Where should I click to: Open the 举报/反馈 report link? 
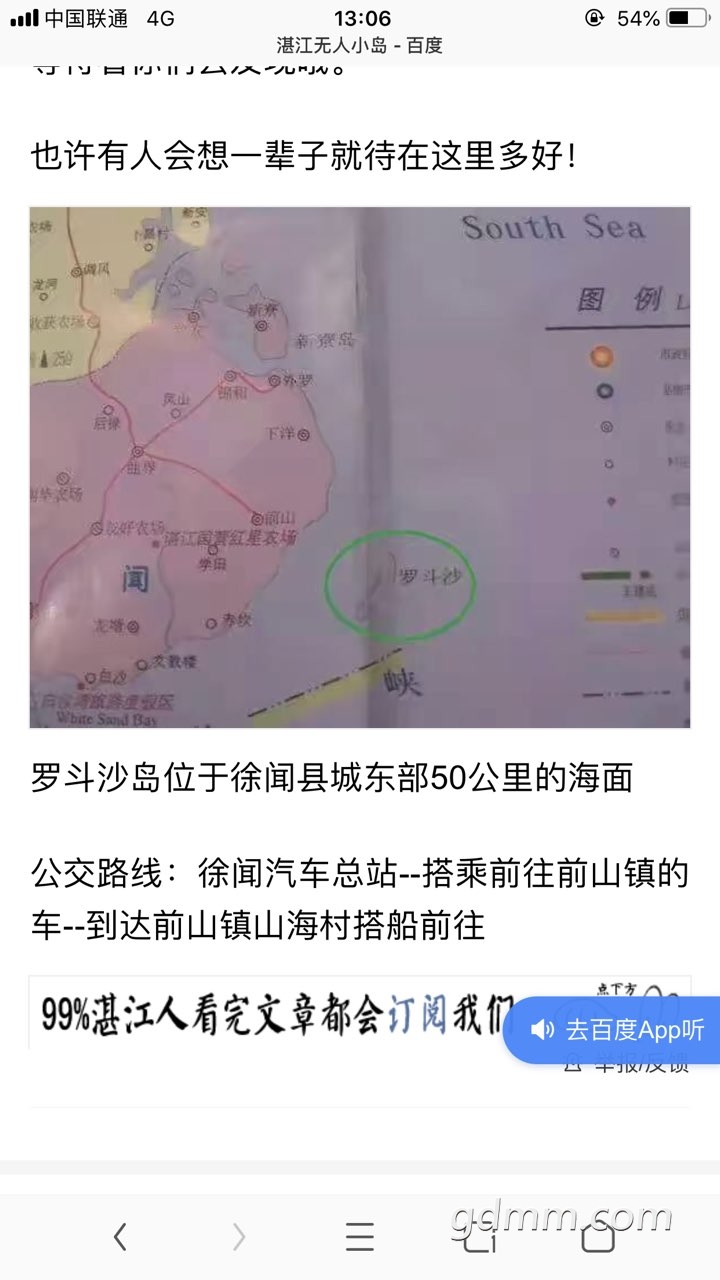628,1064
